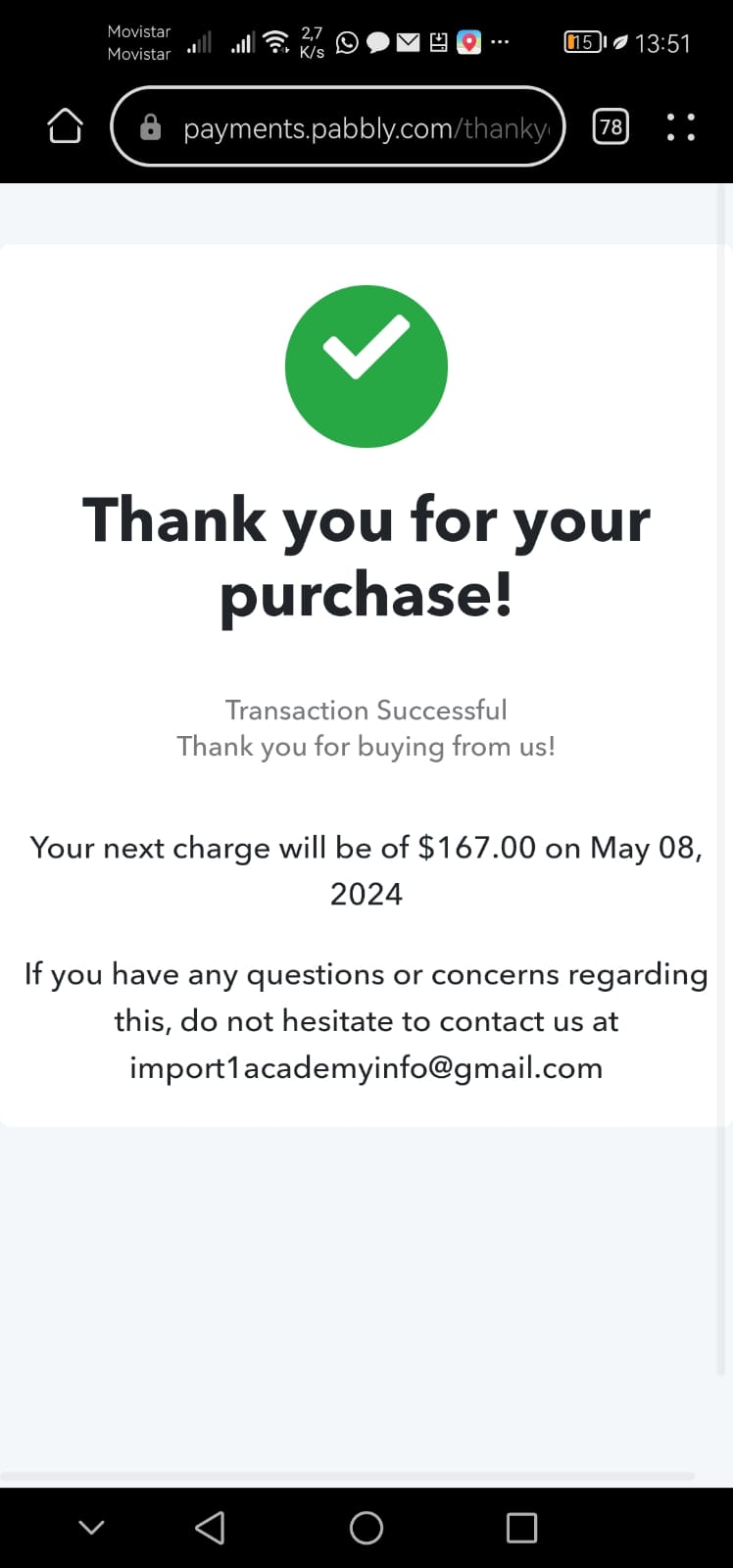Viewport: 733px width, 1568px height.
Task: Open recent apps with the square button
Action: [x=521, y=1527]
